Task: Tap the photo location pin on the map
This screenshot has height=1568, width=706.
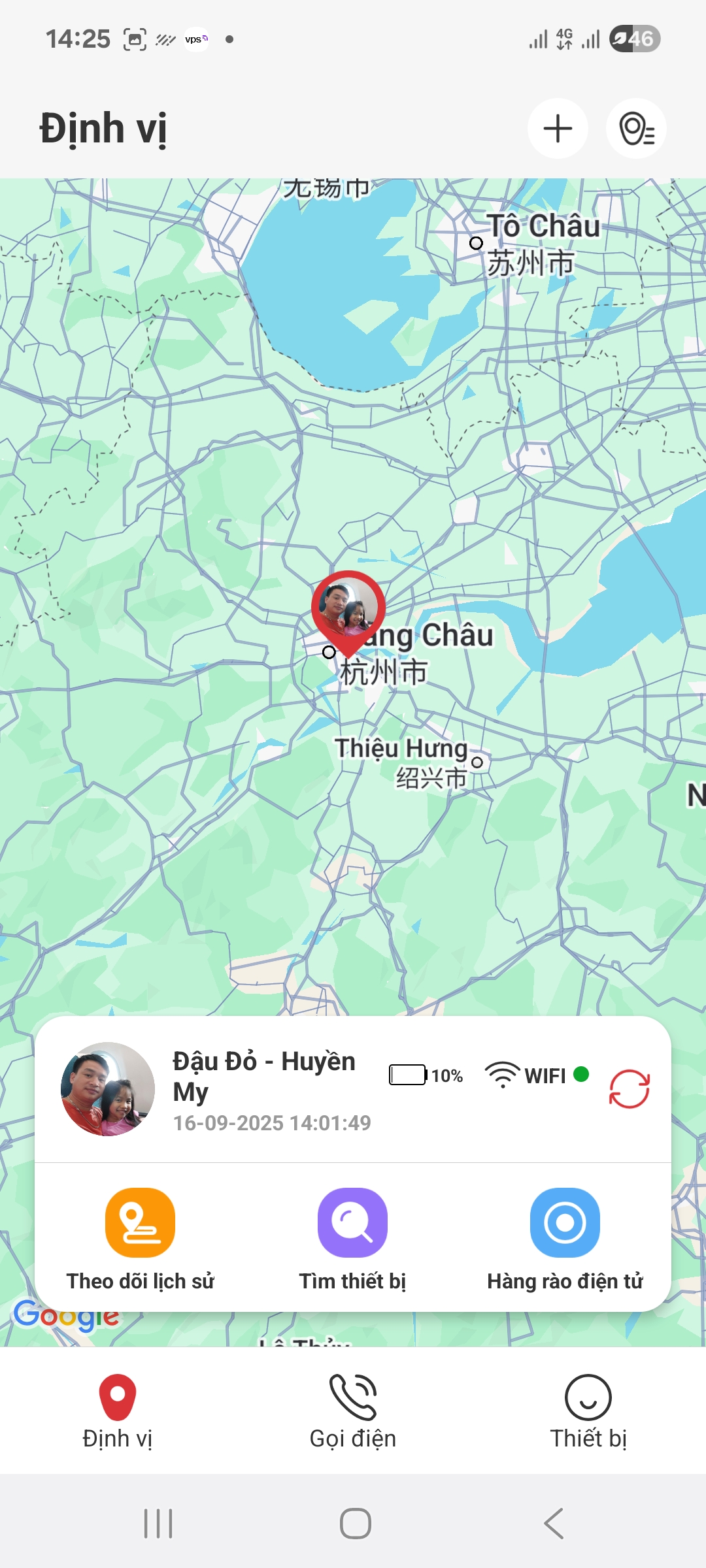Action: point(348,609)
